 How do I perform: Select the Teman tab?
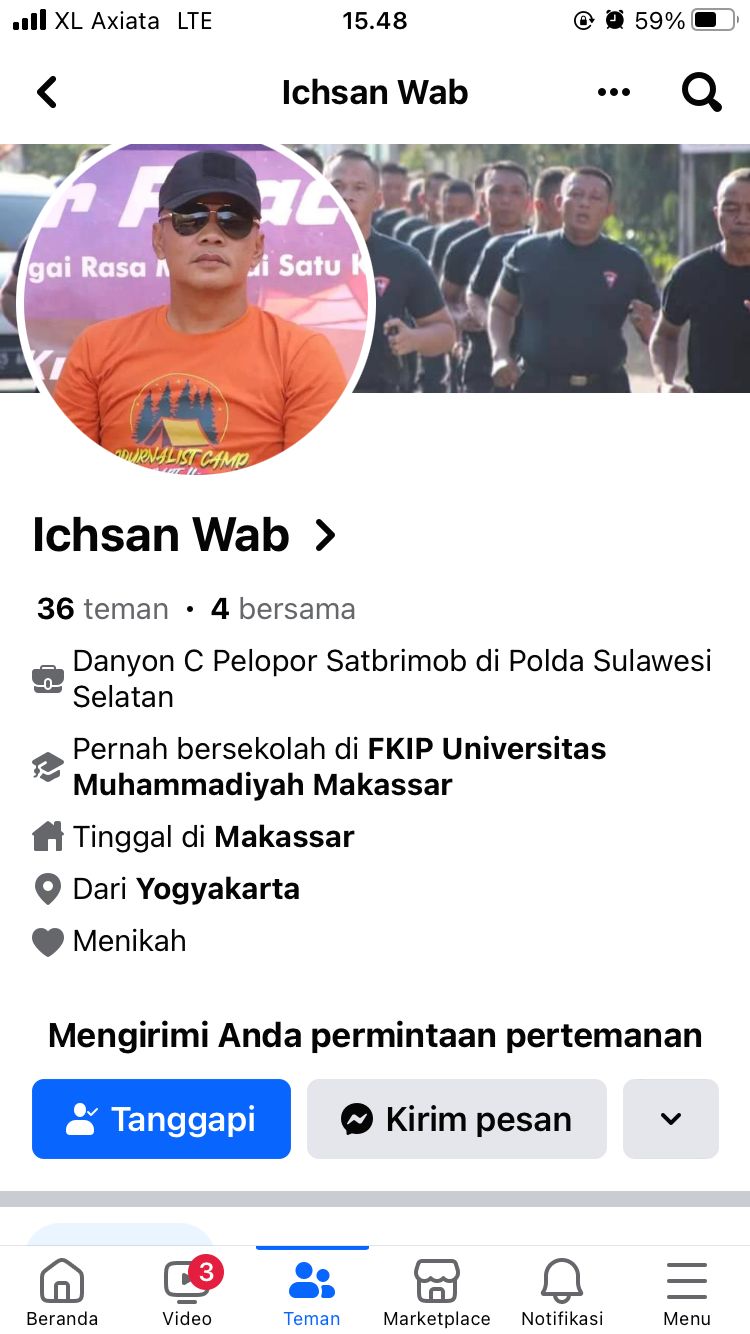tap(312, 1291)
